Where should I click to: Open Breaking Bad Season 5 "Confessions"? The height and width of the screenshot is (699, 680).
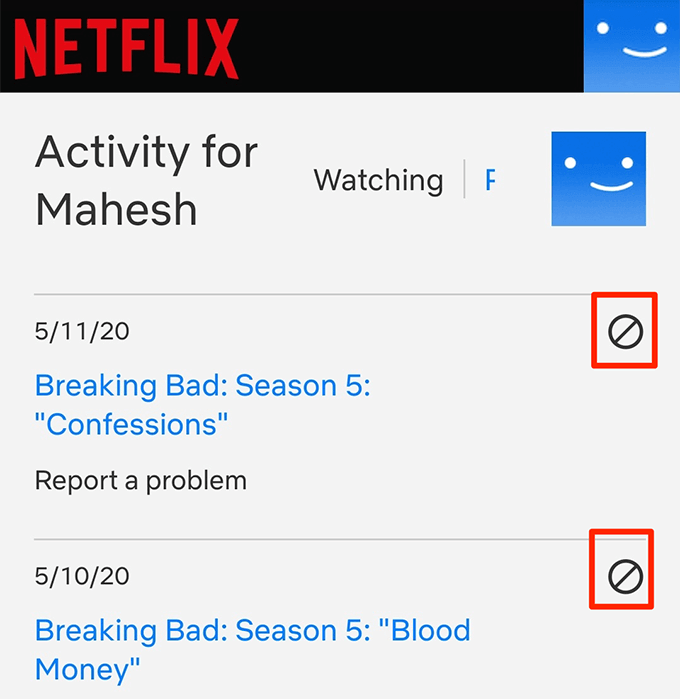202,404
